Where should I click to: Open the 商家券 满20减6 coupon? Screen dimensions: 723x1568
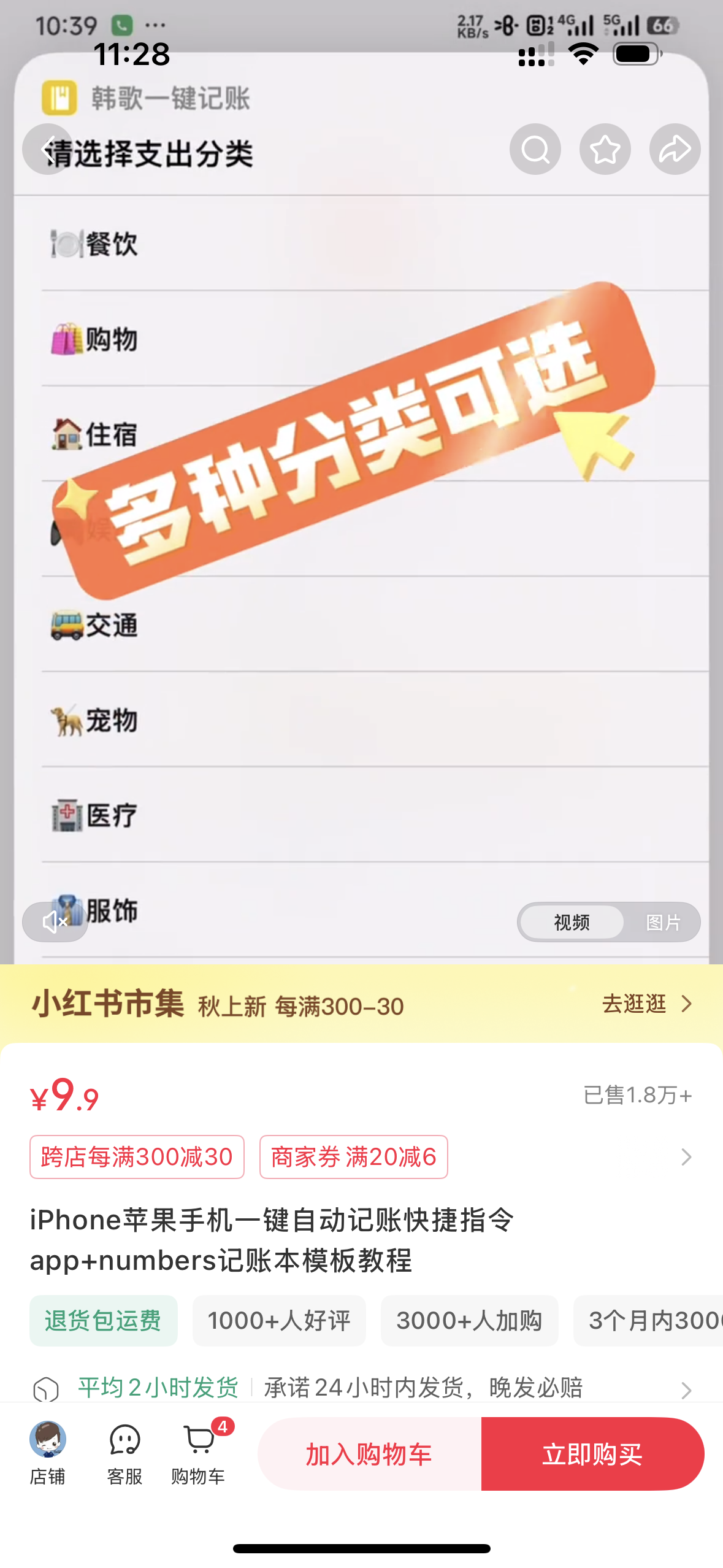(x=353, y=1157)
